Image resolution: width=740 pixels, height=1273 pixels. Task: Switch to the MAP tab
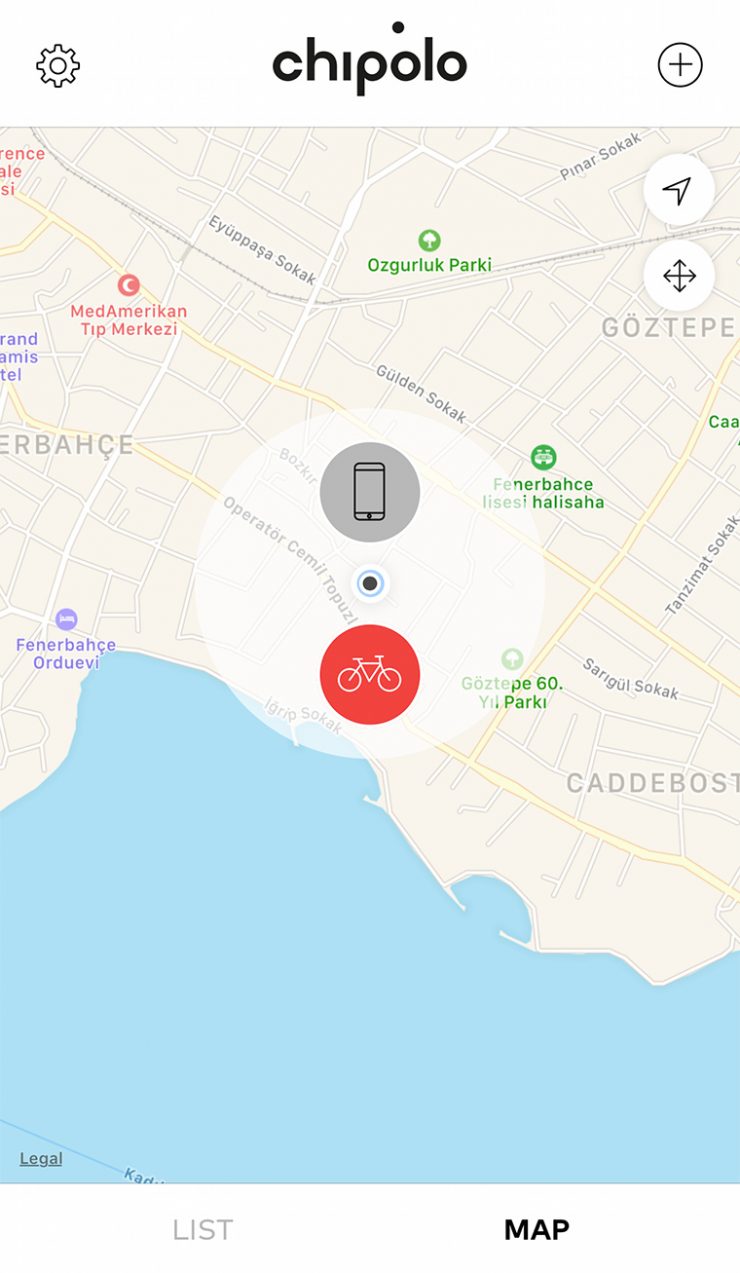[x=537, y=1230]
